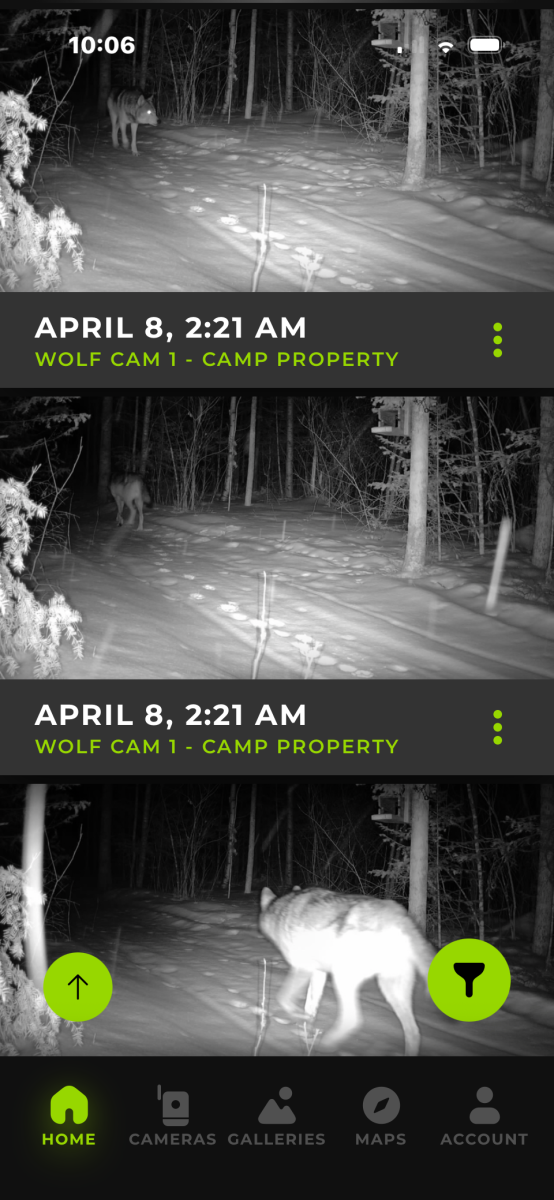554x1200 pixels.
Task: Tap the Home tab
Action: pos(69,1116)
